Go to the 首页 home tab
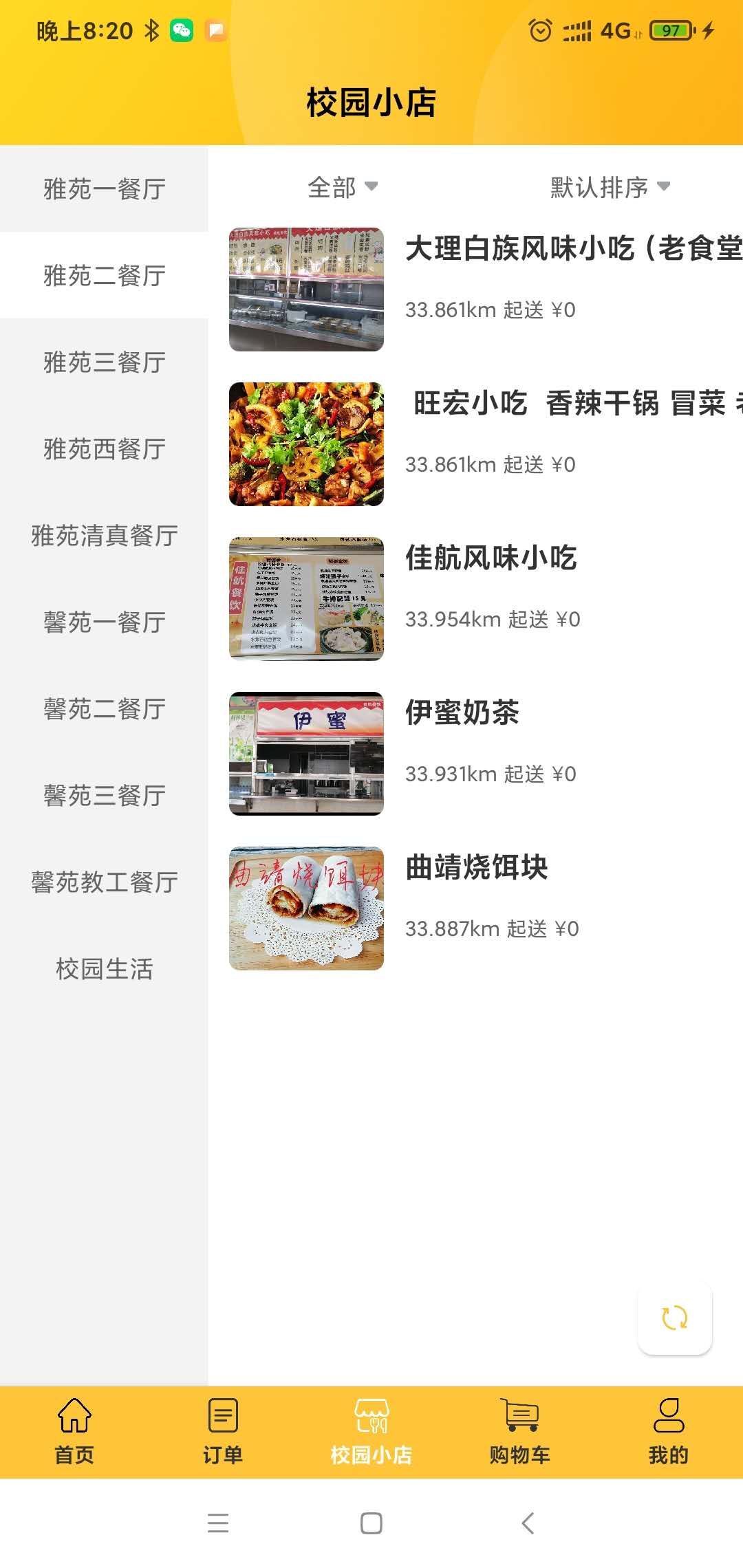The width and height of the screenshot is (743, 1568). pyautogui.click(x=74, y=1432)
